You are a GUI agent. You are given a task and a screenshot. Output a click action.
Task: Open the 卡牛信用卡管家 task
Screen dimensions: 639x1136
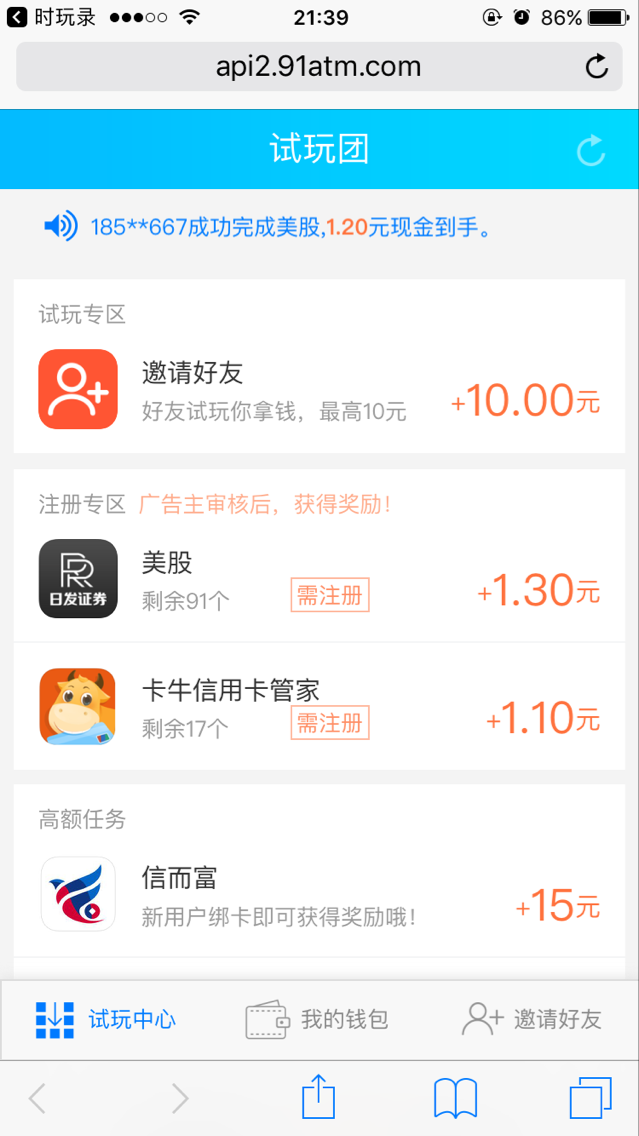(320, 706)
